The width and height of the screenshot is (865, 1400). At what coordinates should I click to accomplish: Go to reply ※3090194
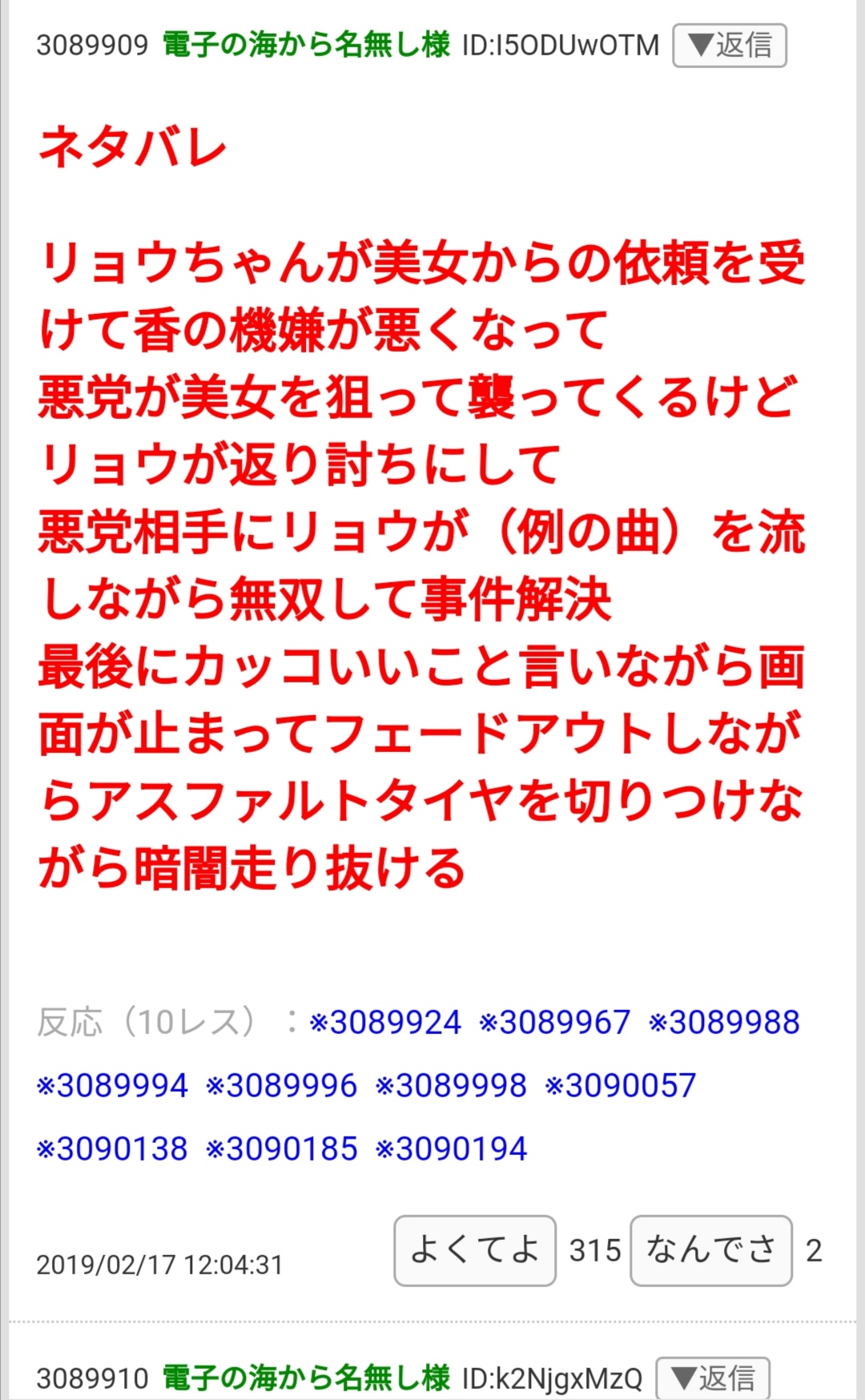coord(452,1149)
